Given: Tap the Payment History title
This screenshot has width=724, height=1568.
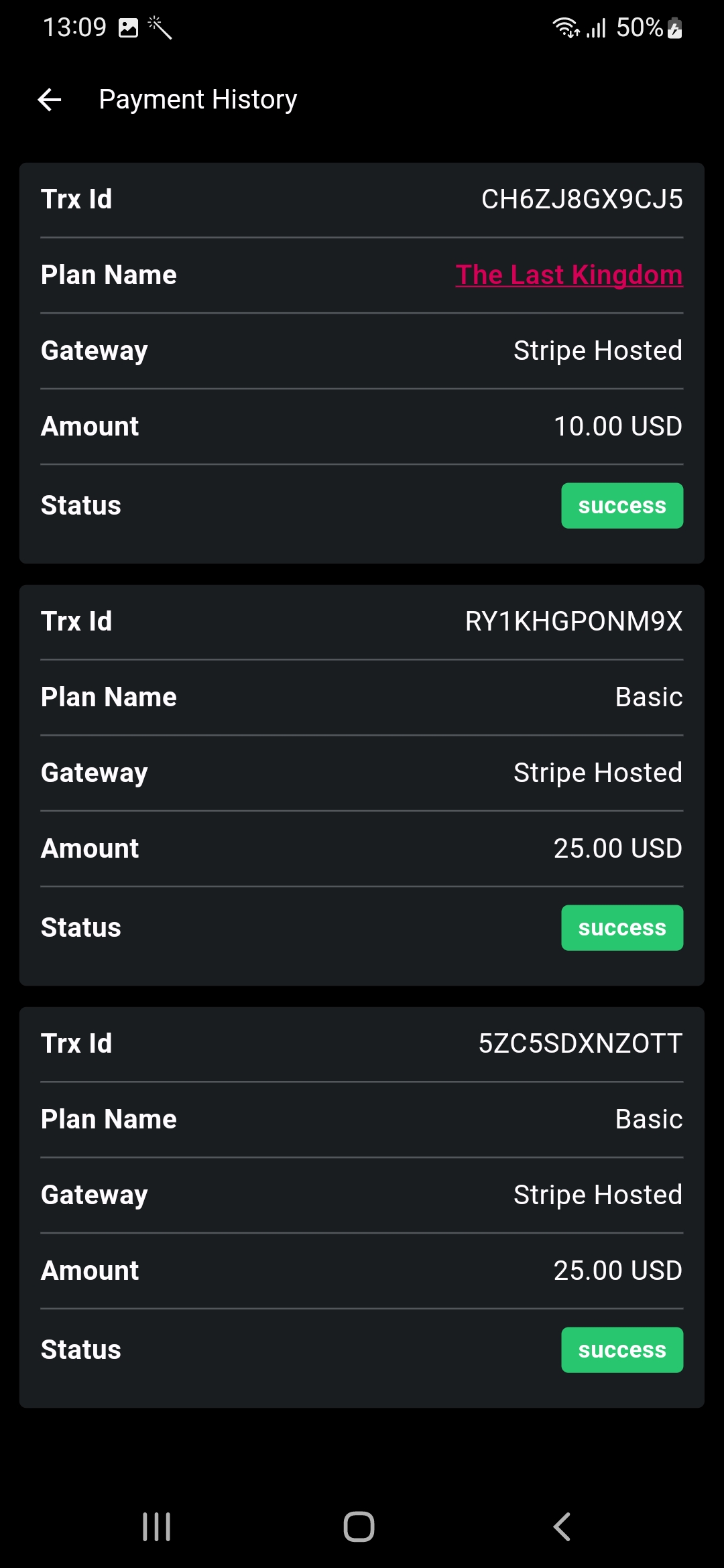Looking at the screenshot, I should 198,99.
